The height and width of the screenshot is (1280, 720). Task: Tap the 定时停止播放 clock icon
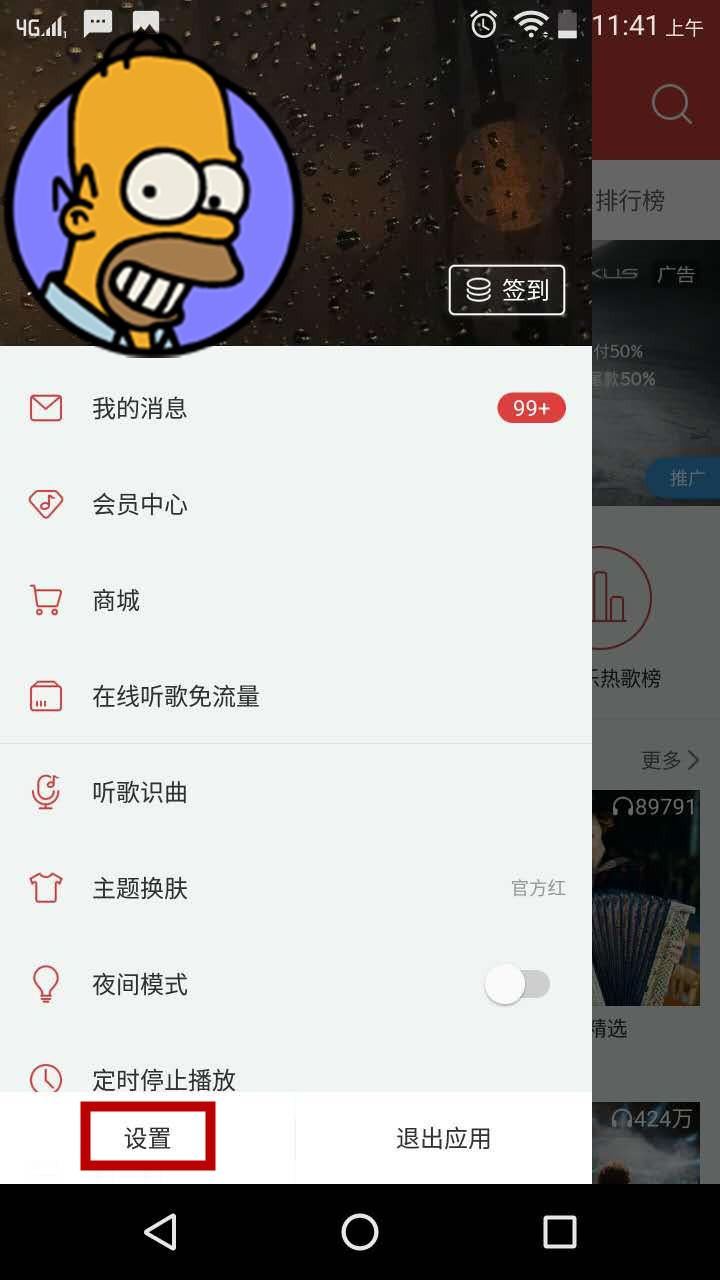pos(45,1080)
